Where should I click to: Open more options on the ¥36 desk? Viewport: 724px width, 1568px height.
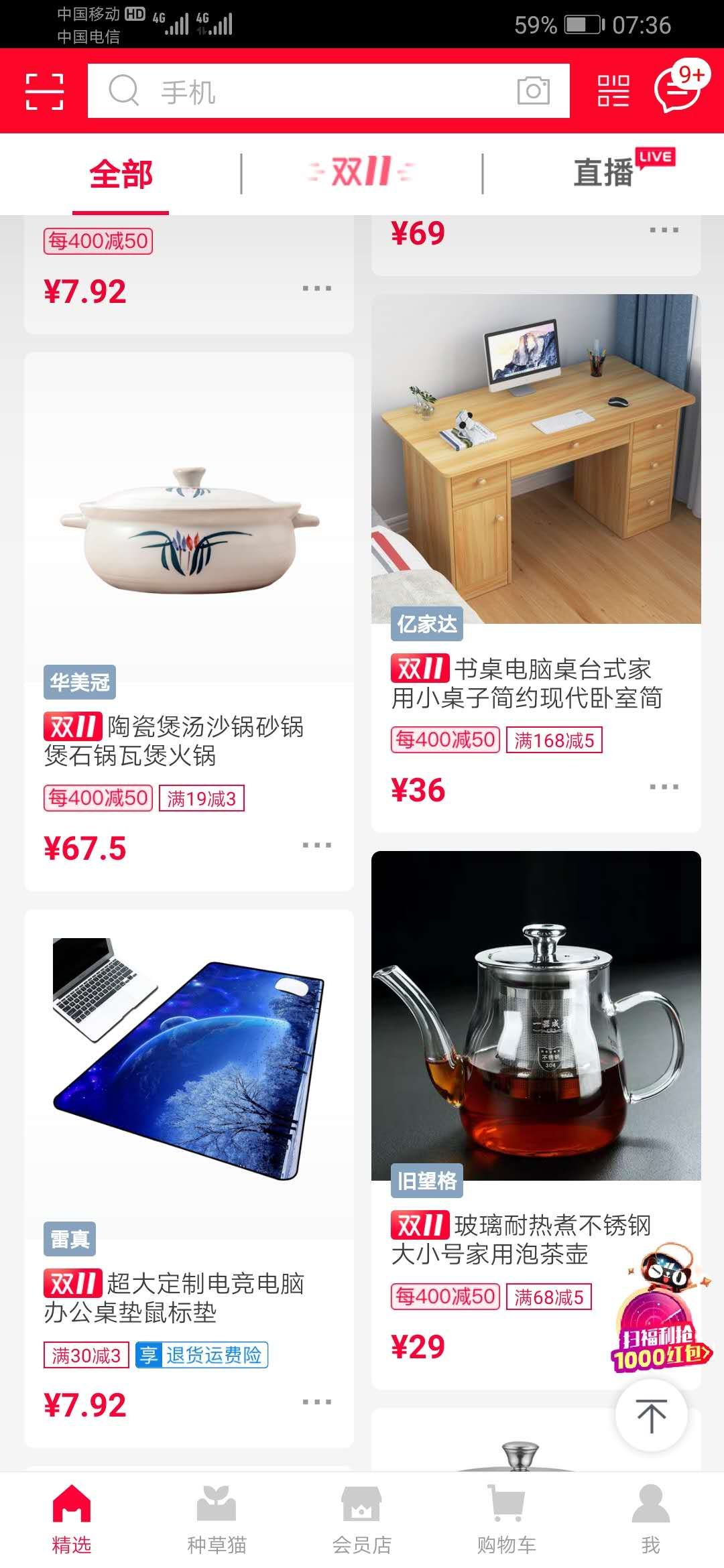click(x=664, y=787)
